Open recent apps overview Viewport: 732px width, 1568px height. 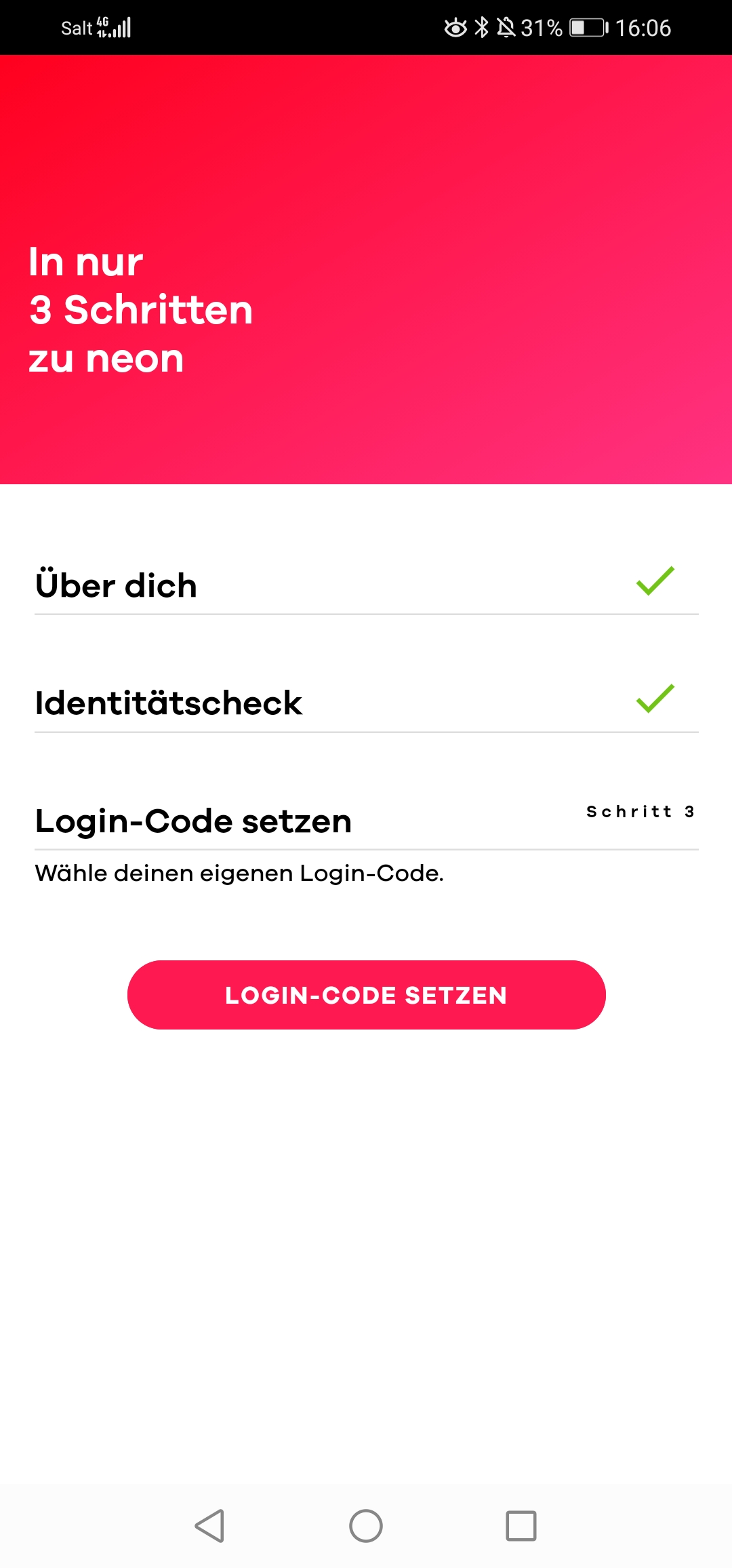coord(521,1526)
